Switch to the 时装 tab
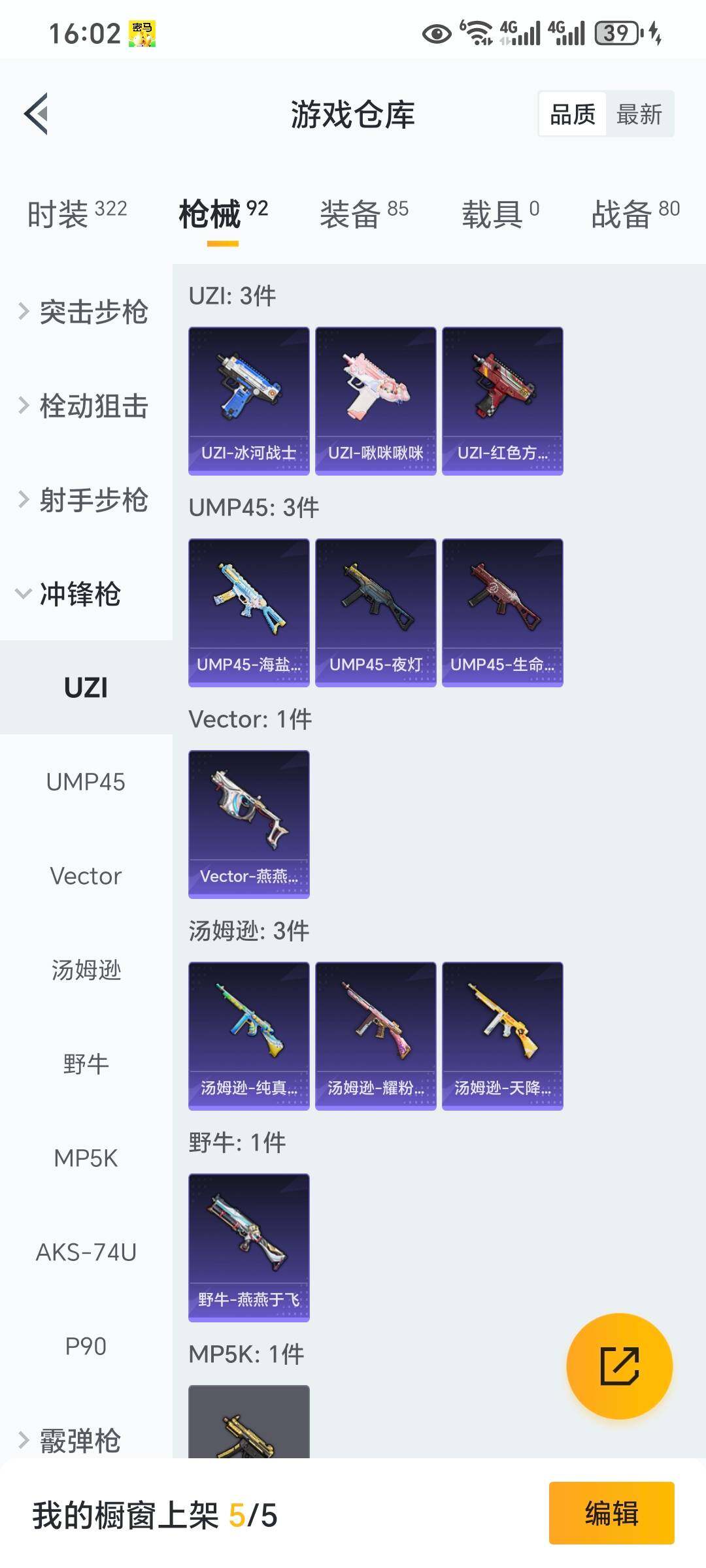This screenshot has height=1568, width=706. tap(76, 214)
